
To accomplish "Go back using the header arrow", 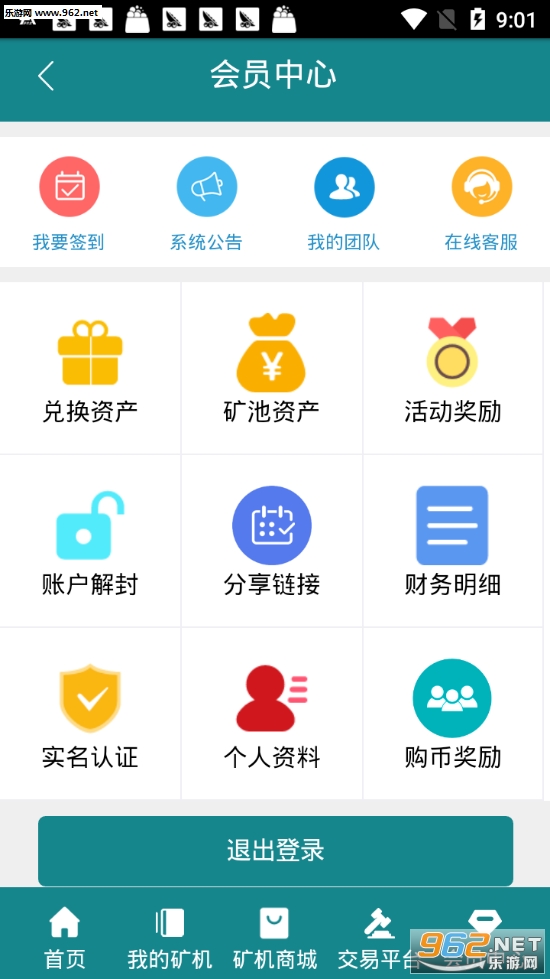I will pyautogui.click(x=46, y=76).
